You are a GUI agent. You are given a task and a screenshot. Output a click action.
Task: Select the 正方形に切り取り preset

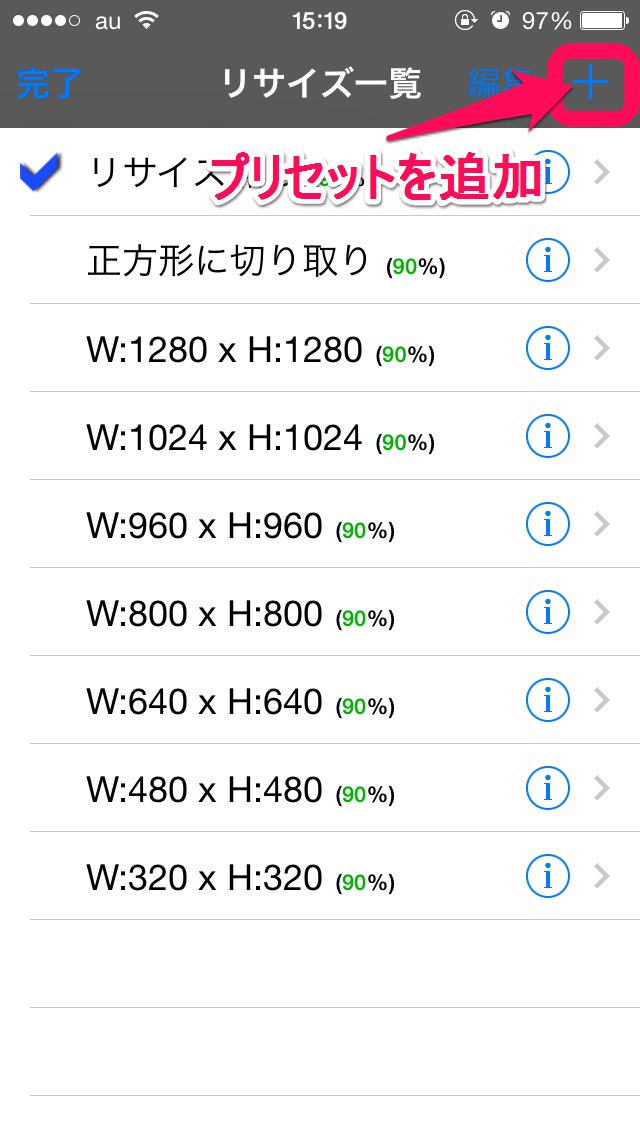228,262
